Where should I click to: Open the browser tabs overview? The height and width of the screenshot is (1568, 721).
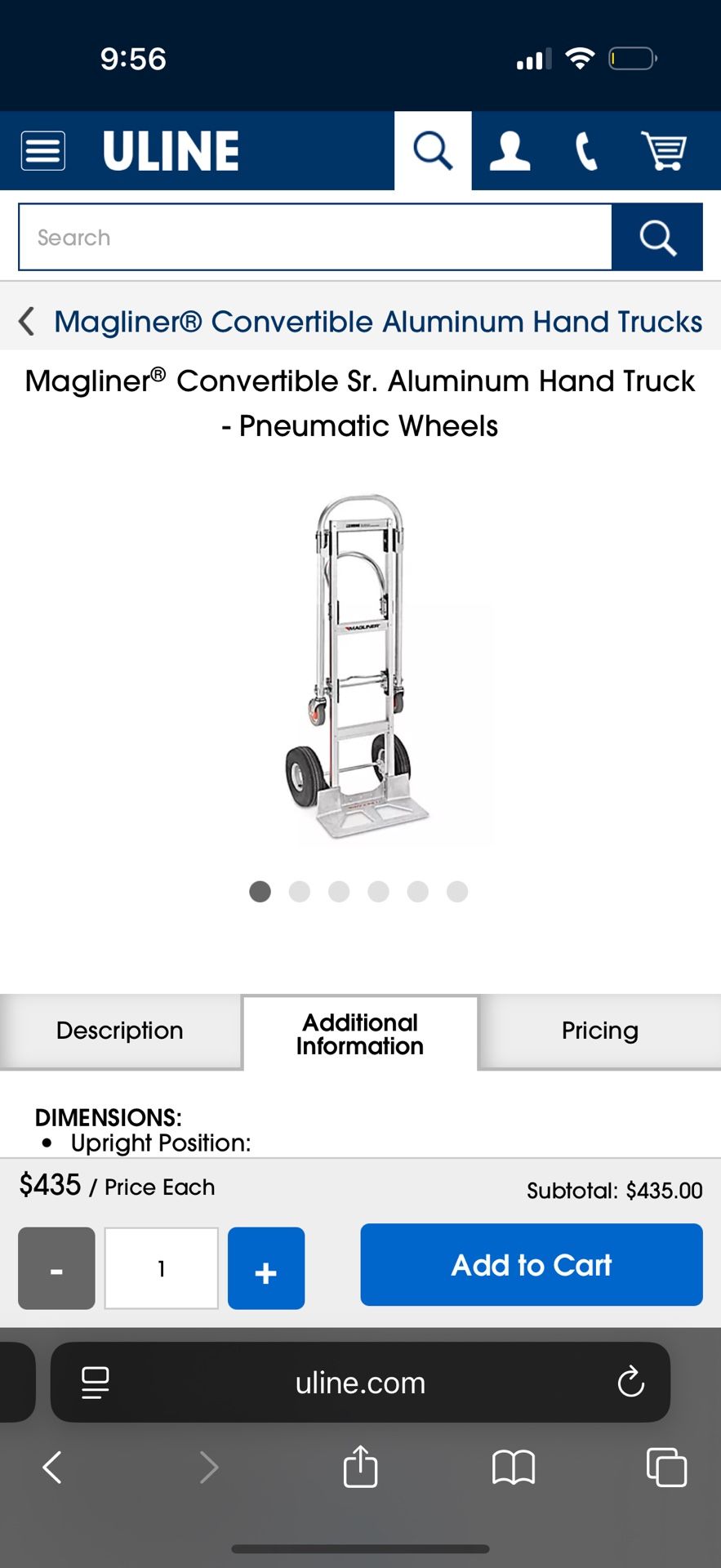[666, 1468]
